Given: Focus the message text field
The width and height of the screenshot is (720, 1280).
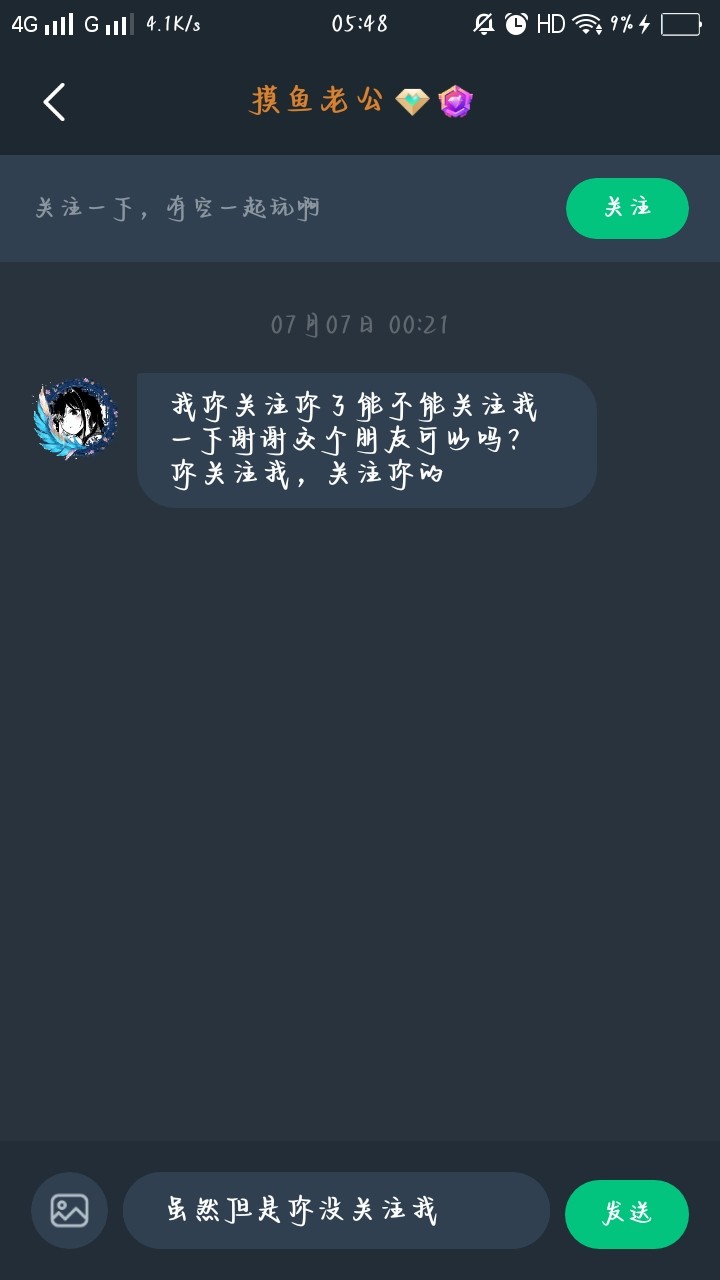Looking at the screenshot, I should (x=336, y=1210).
